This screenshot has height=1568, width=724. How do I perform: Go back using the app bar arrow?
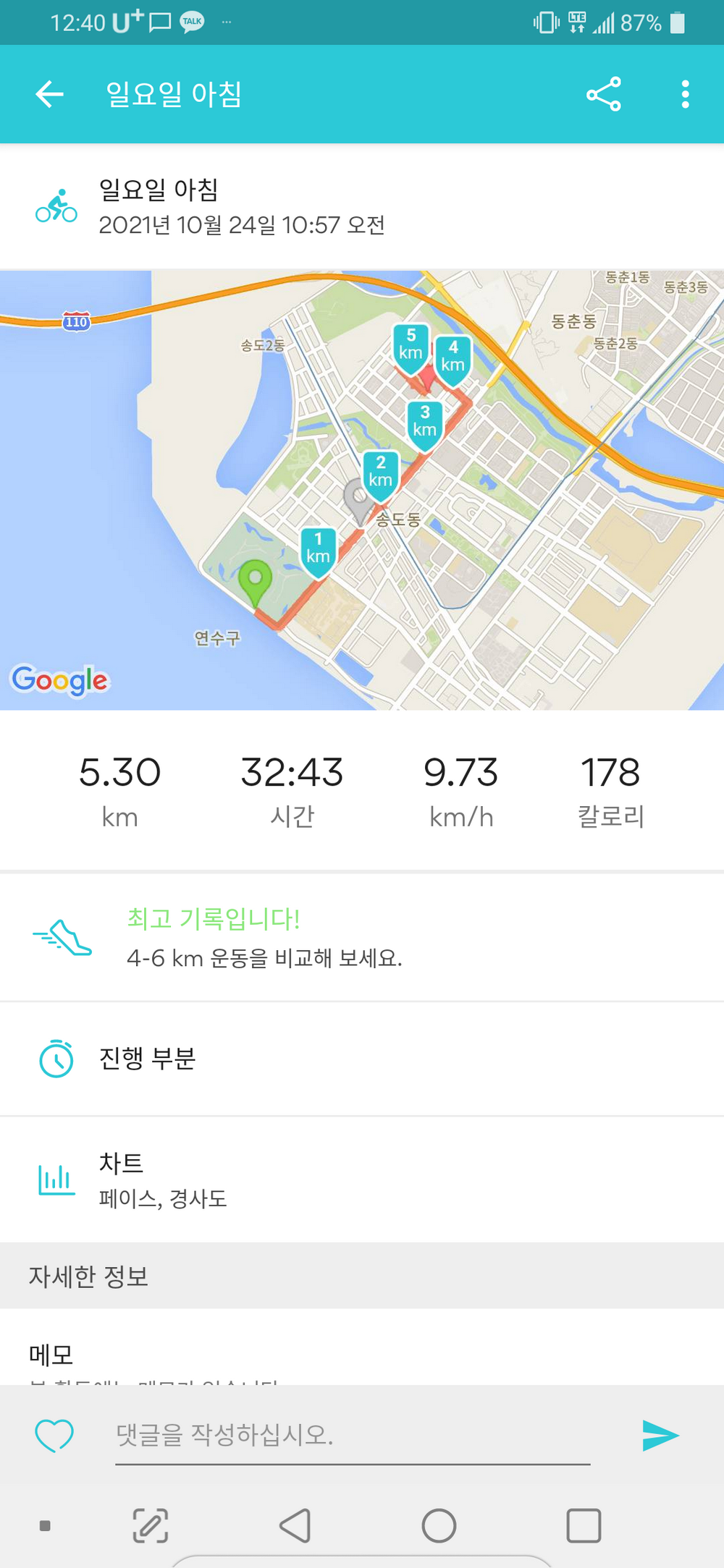pyautogui.click(x=50, y=94)
